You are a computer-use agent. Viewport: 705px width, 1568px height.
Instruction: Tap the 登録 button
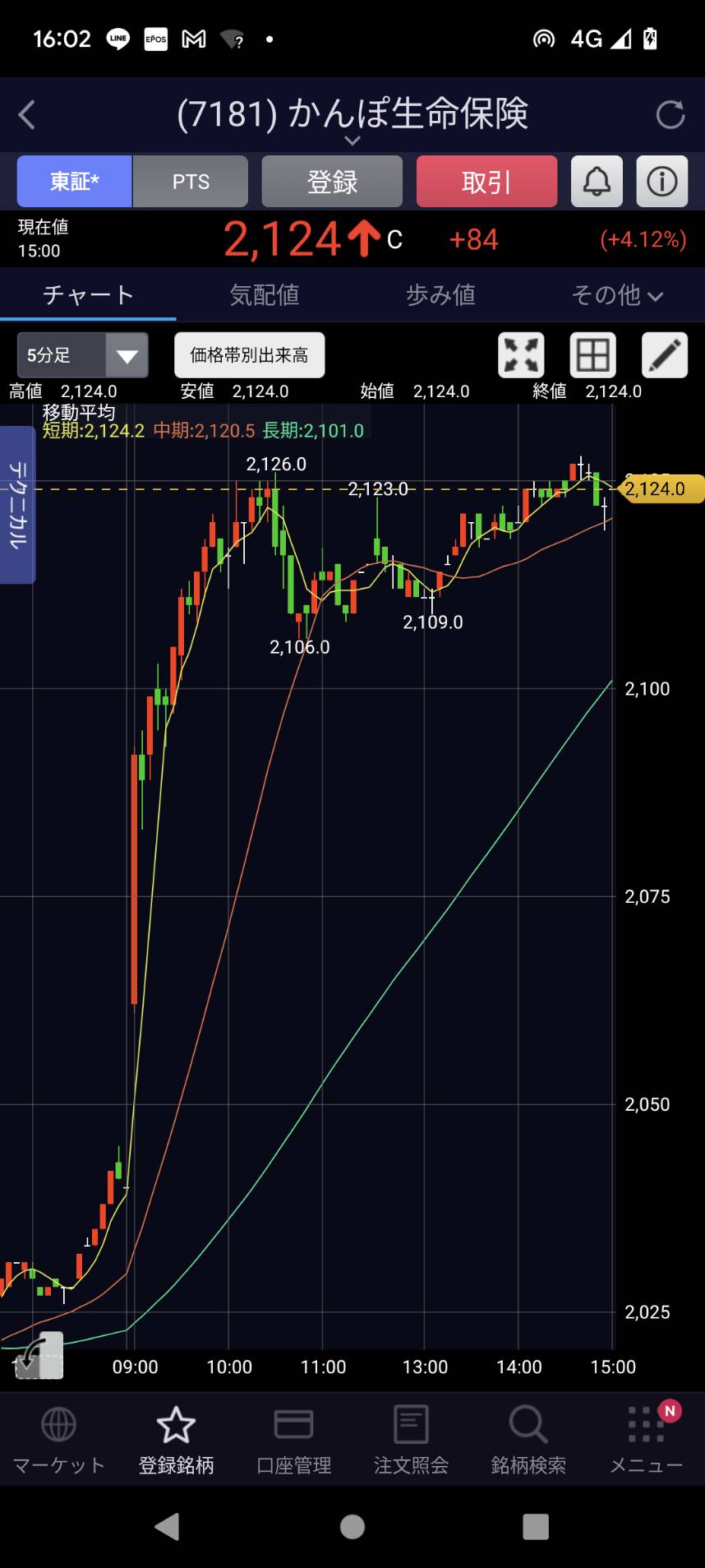tap(332, 182)
